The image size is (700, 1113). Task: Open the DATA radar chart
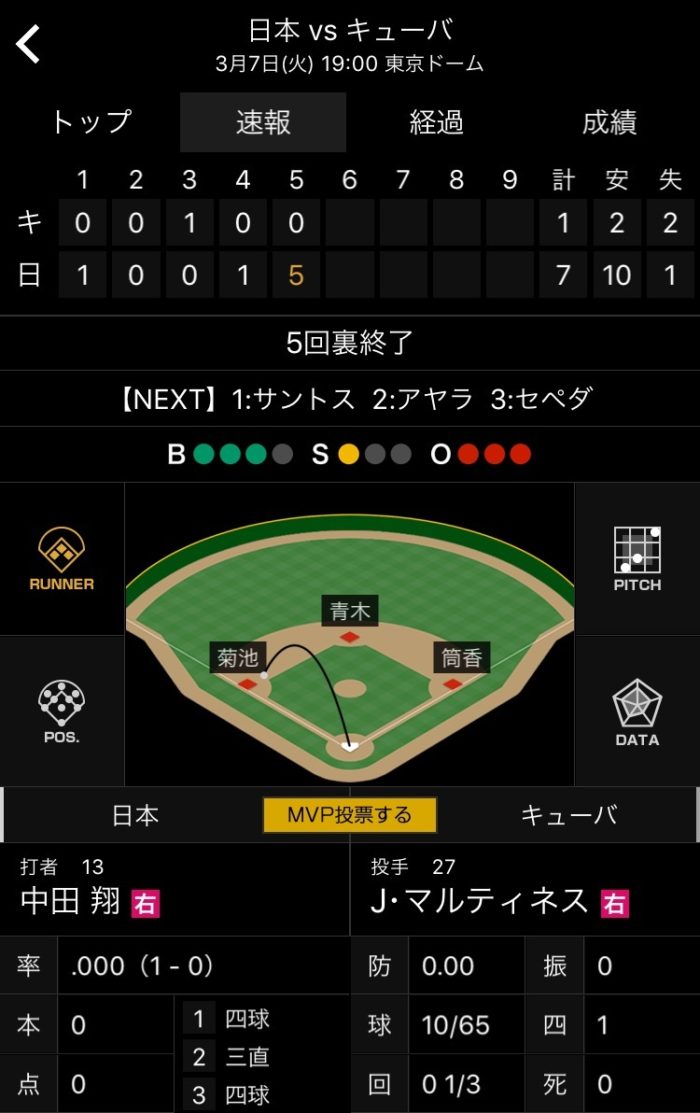(x=637, y=710)
